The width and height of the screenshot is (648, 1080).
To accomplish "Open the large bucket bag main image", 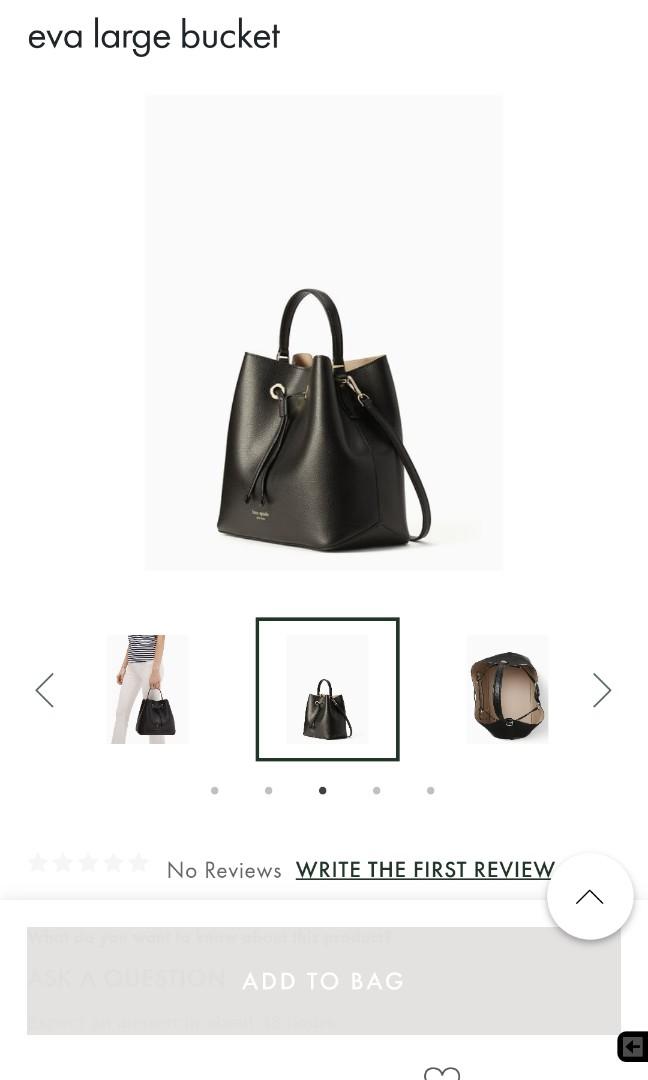I will pos(324,332).
